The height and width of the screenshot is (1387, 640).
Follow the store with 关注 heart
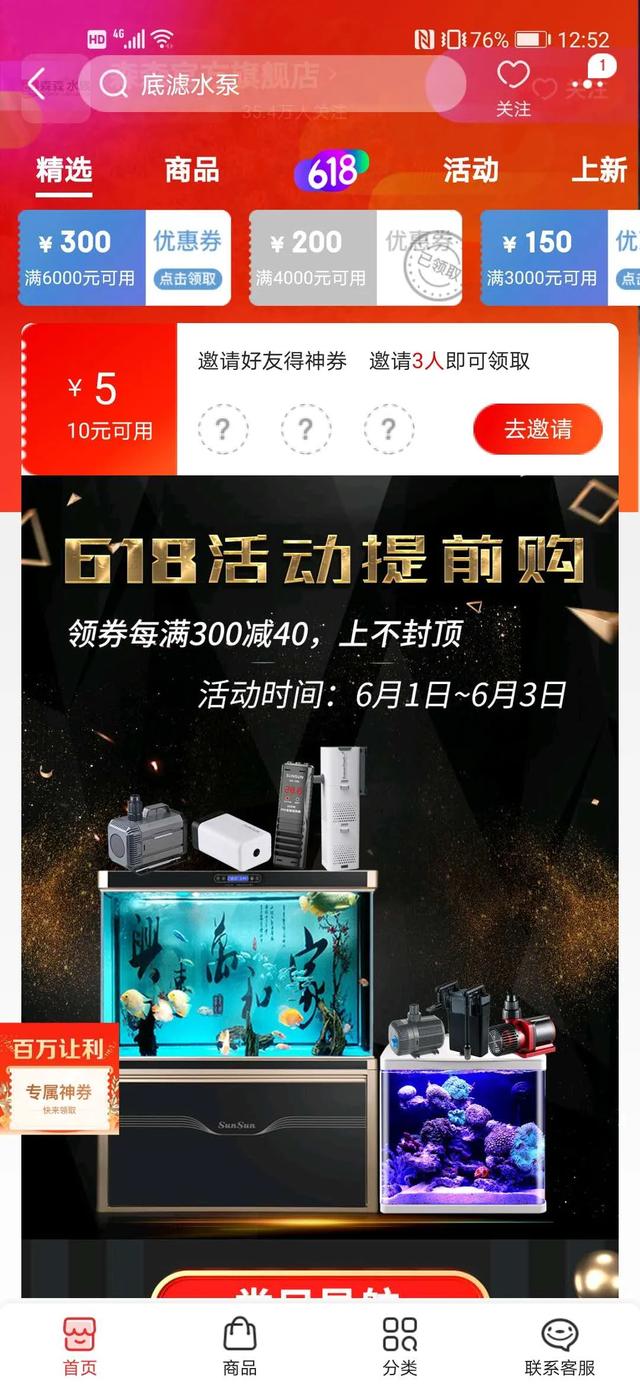point(513,86)
